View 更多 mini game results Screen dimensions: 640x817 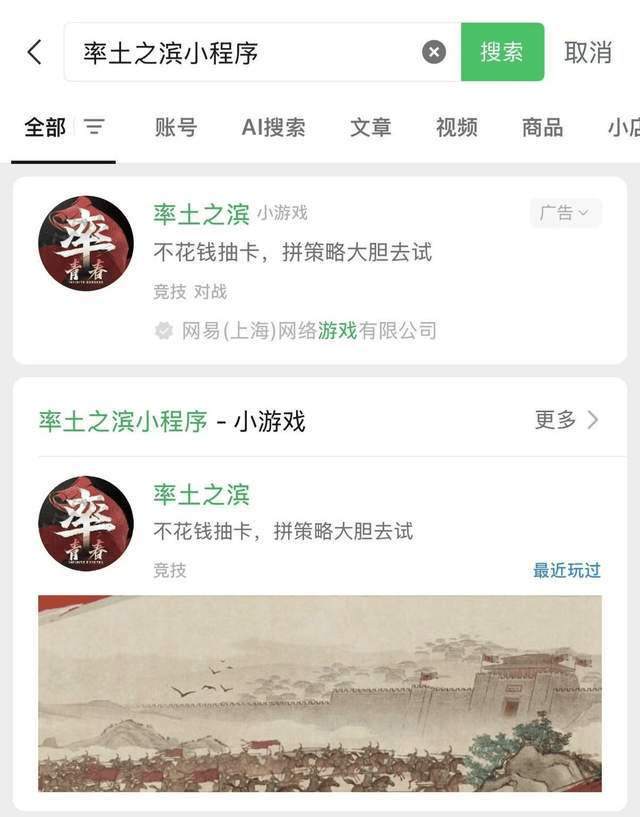coord(566,420)
